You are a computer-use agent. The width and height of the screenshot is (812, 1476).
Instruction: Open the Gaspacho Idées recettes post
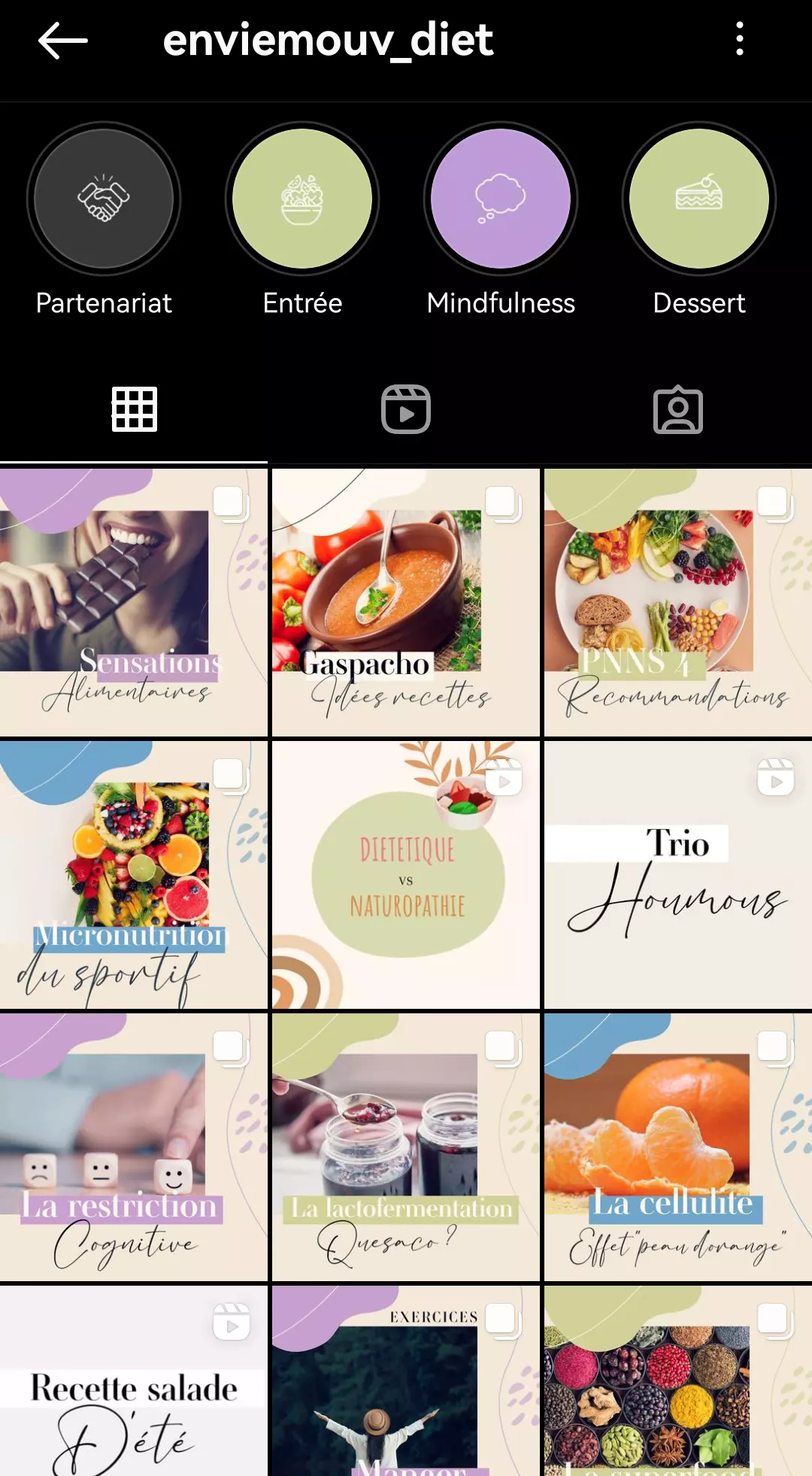point(406,602)
